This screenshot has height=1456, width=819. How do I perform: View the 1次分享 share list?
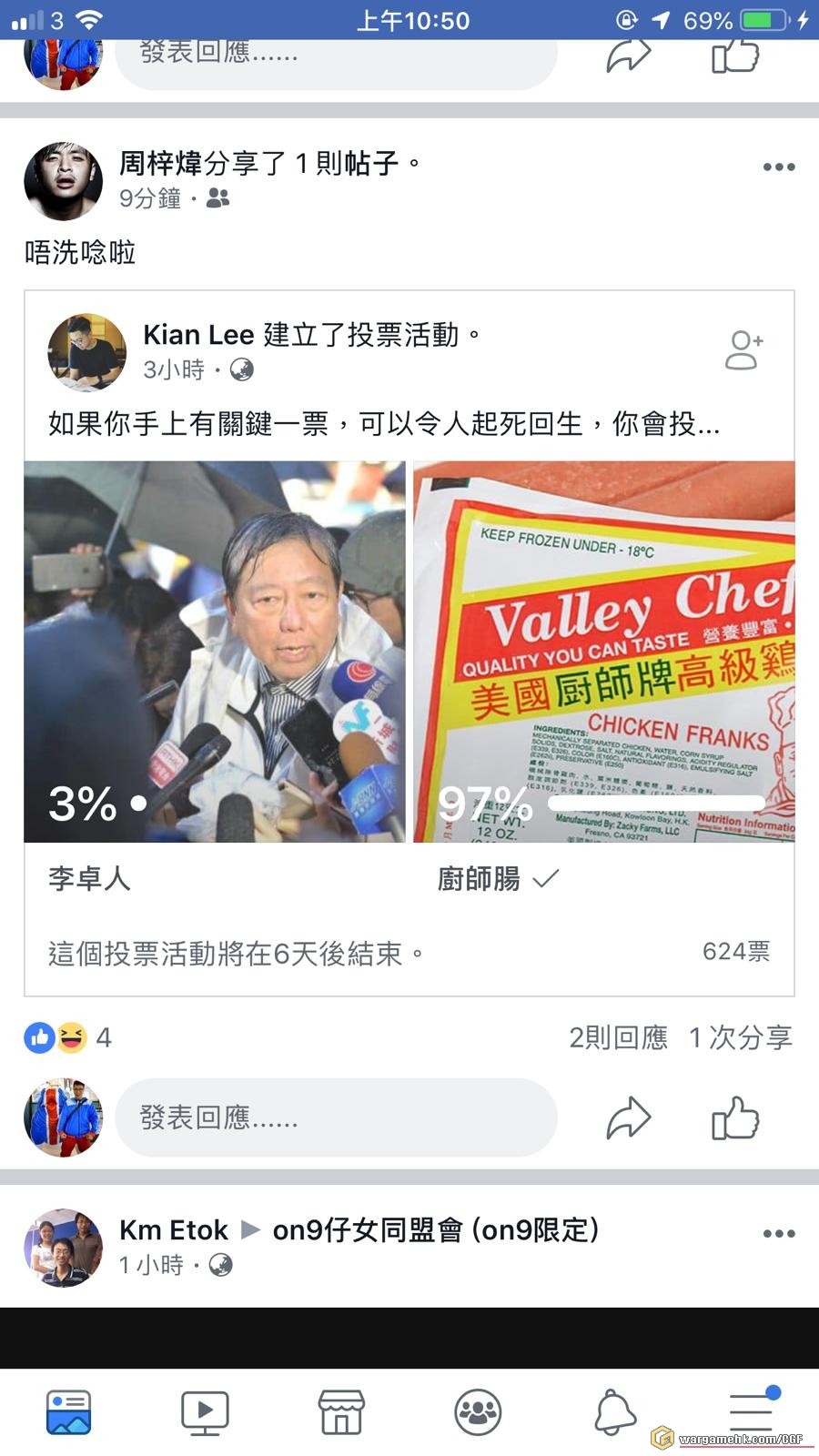(x=740, y=1037)
